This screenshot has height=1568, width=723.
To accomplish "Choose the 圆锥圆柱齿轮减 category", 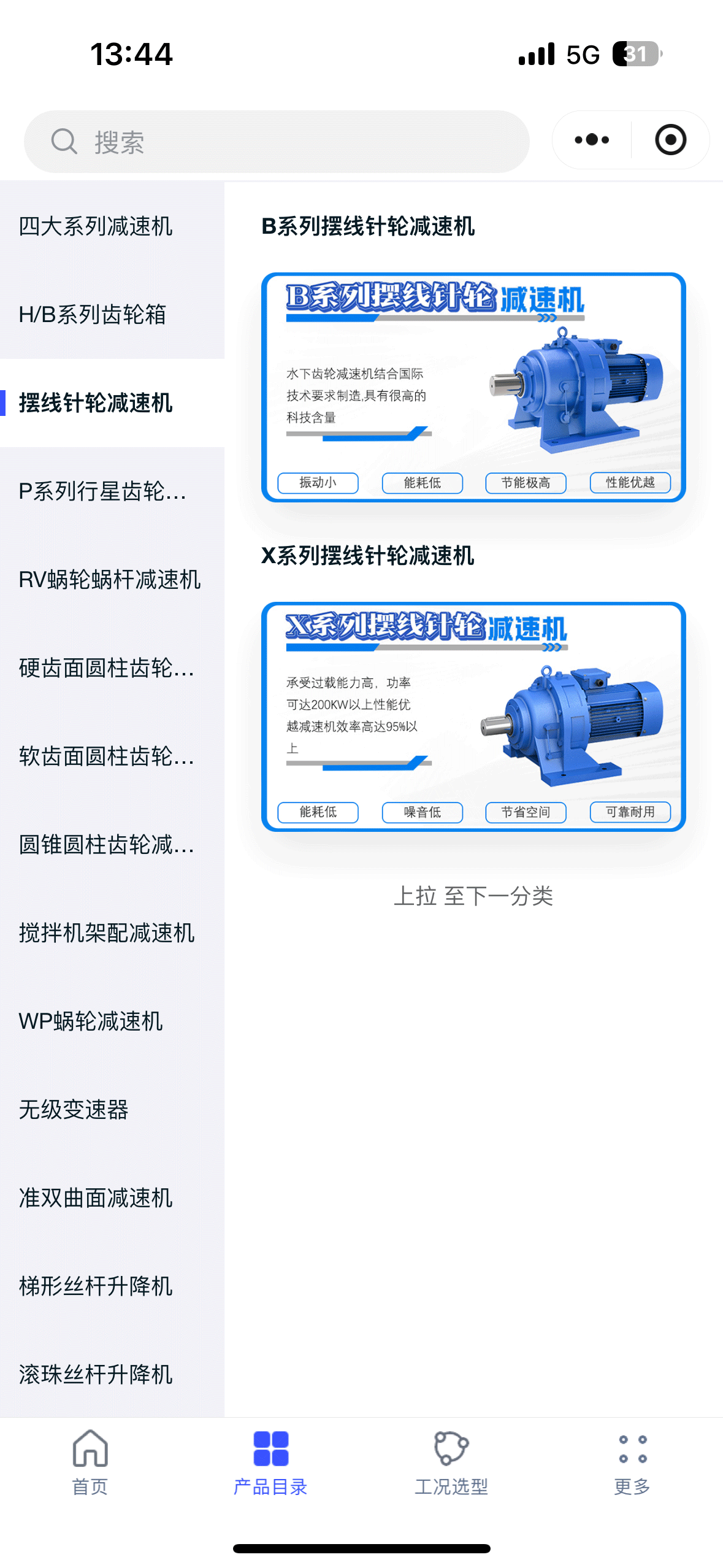I will (105, 845).
